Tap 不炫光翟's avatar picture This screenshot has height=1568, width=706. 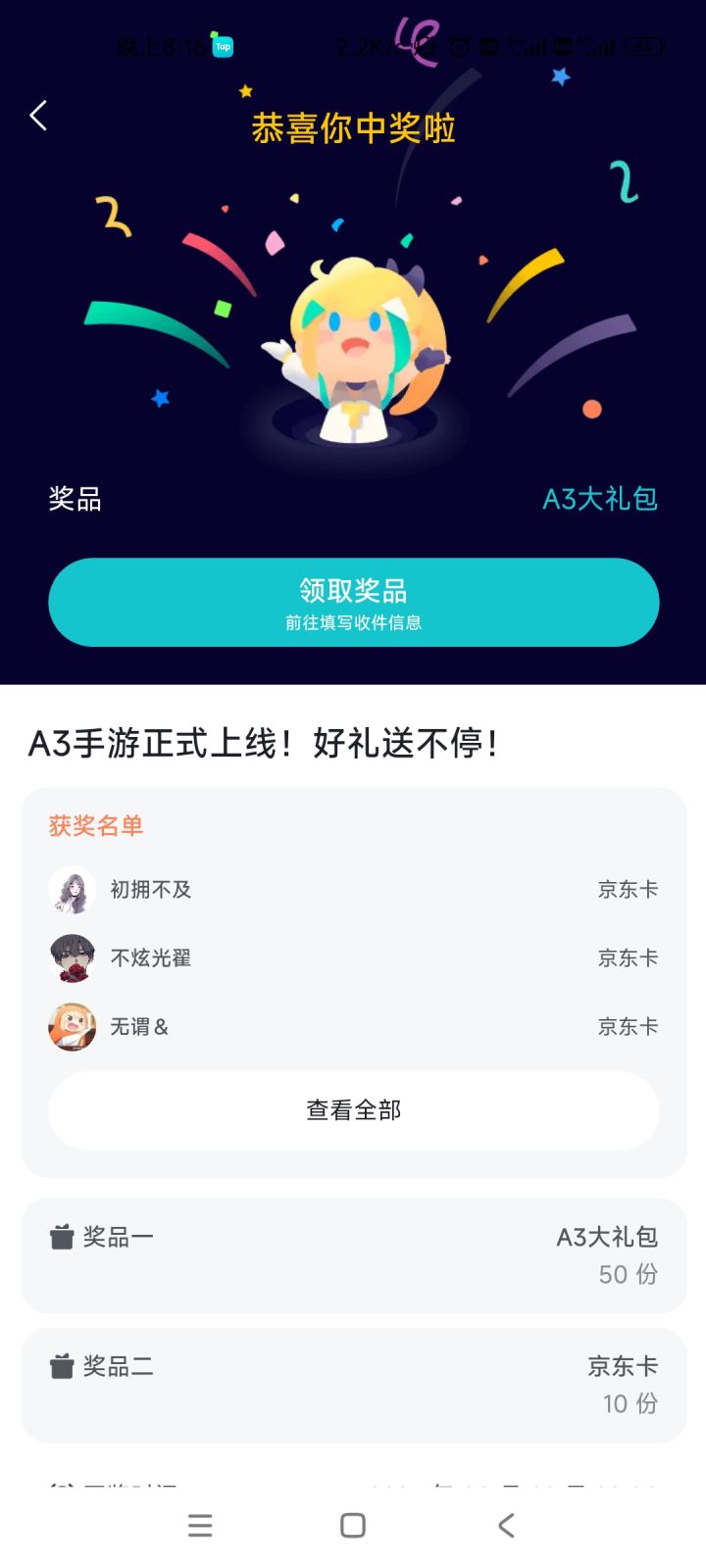[72, 958]
